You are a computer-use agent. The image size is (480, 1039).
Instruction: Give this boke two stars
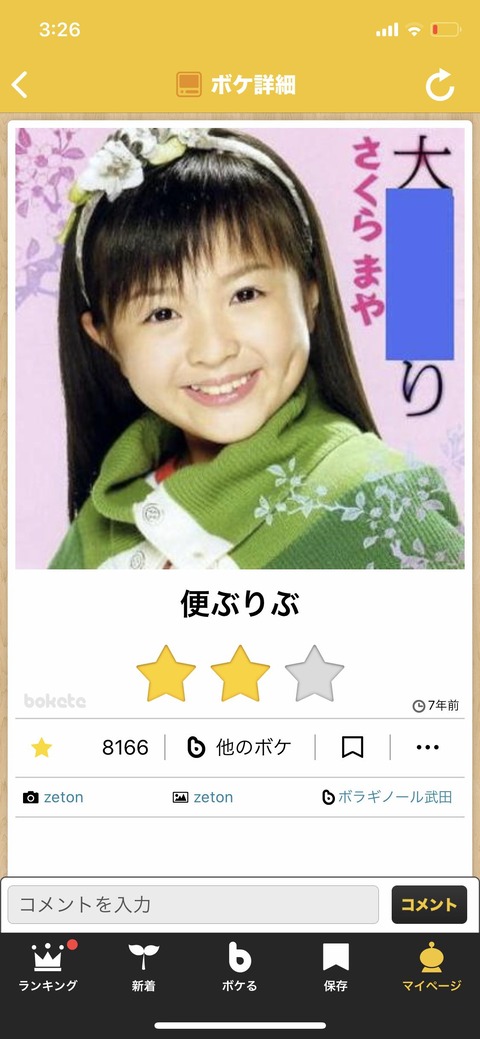[240, 673]
